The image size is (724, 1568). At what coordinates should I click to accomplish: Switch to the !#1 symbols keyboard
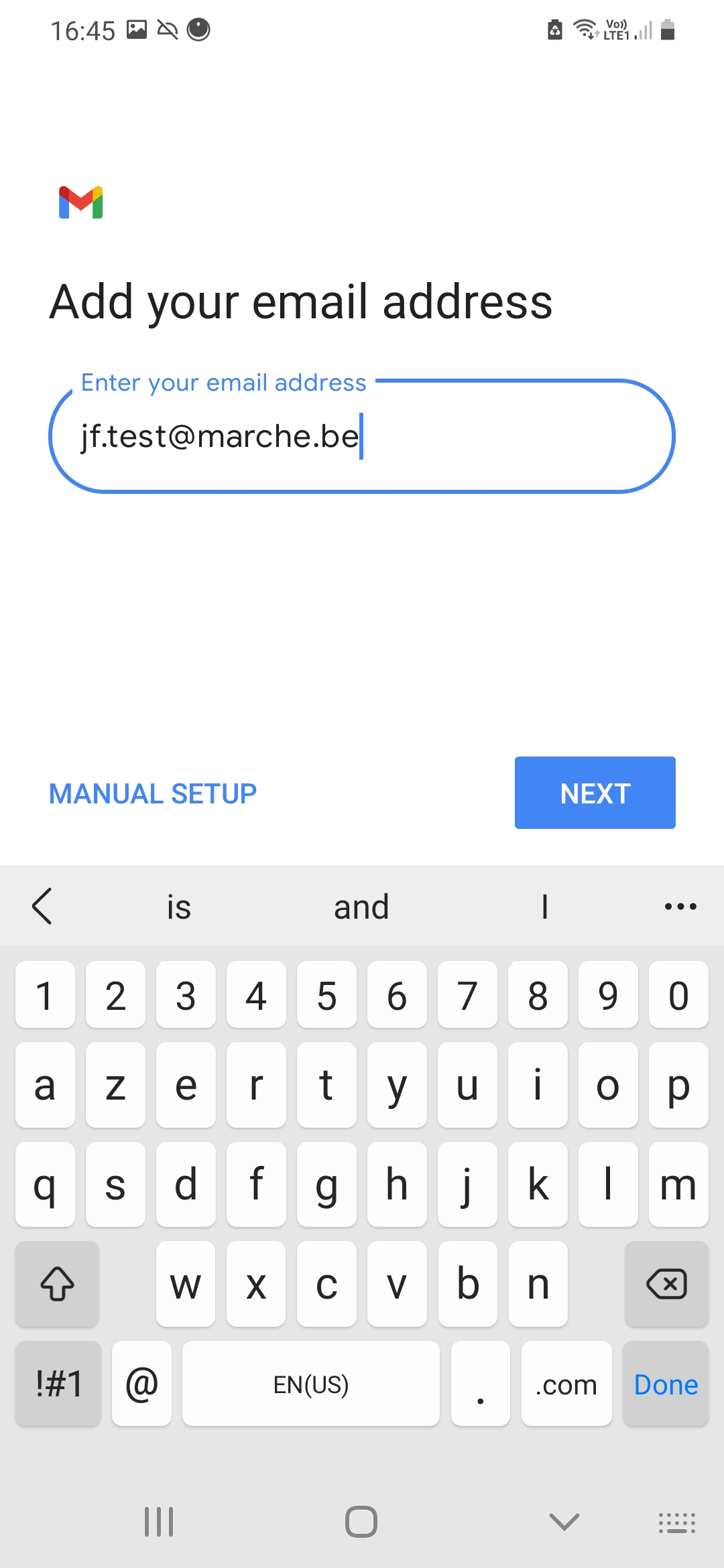pyautogui.click(x=58, y=1384)
